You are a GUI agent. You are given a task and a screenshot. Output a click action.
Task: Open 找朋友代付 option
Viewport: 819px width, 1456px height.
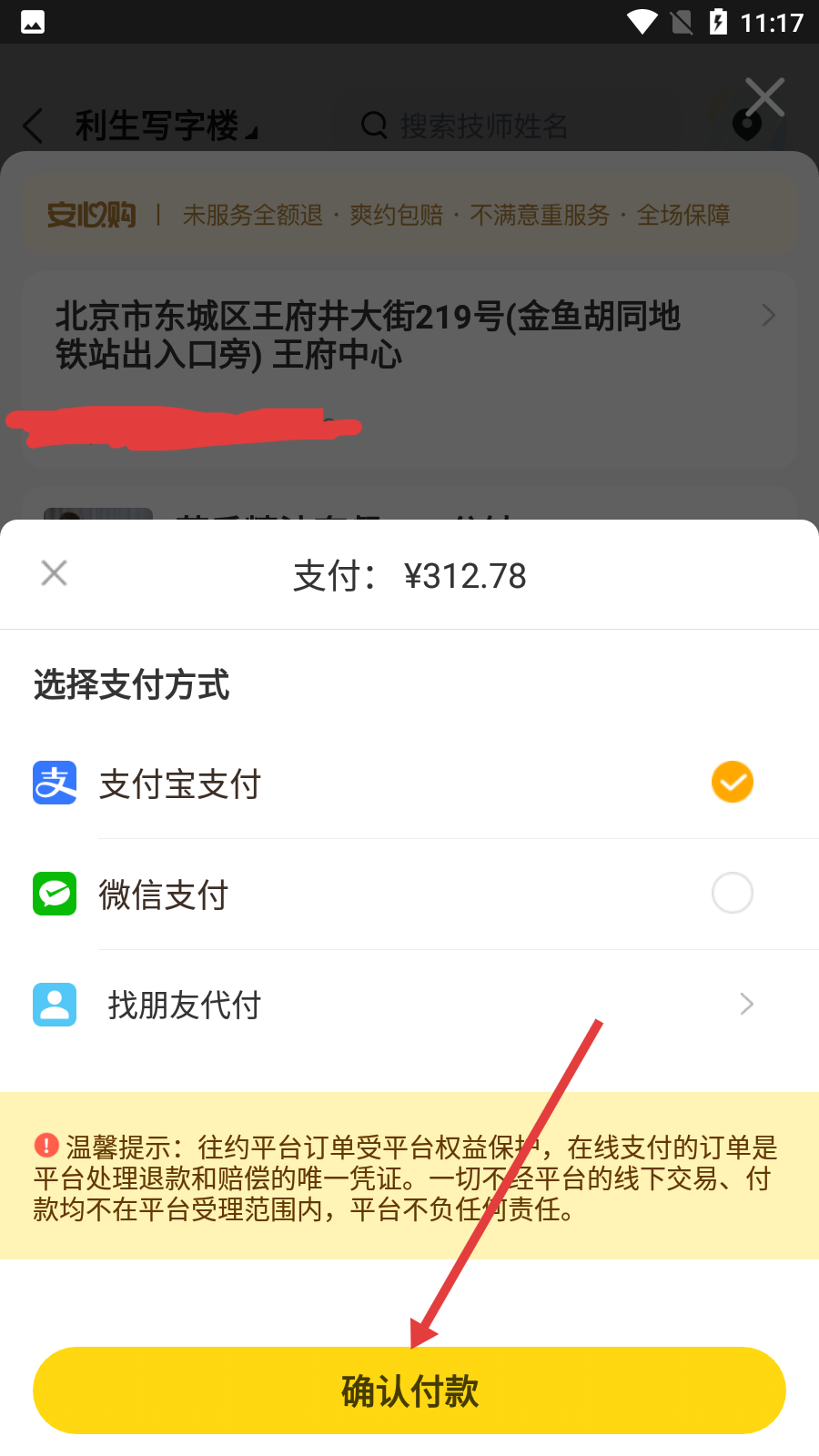(409, 1005)
